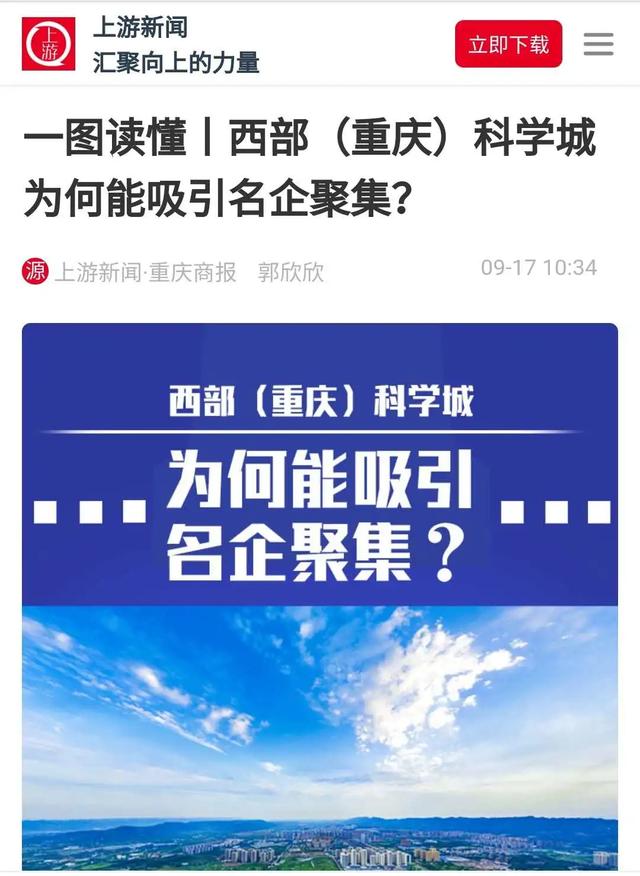The width and height of the screenshot is (640, 876).
Task: Open the hamburger menu
Action: (598, 45)
